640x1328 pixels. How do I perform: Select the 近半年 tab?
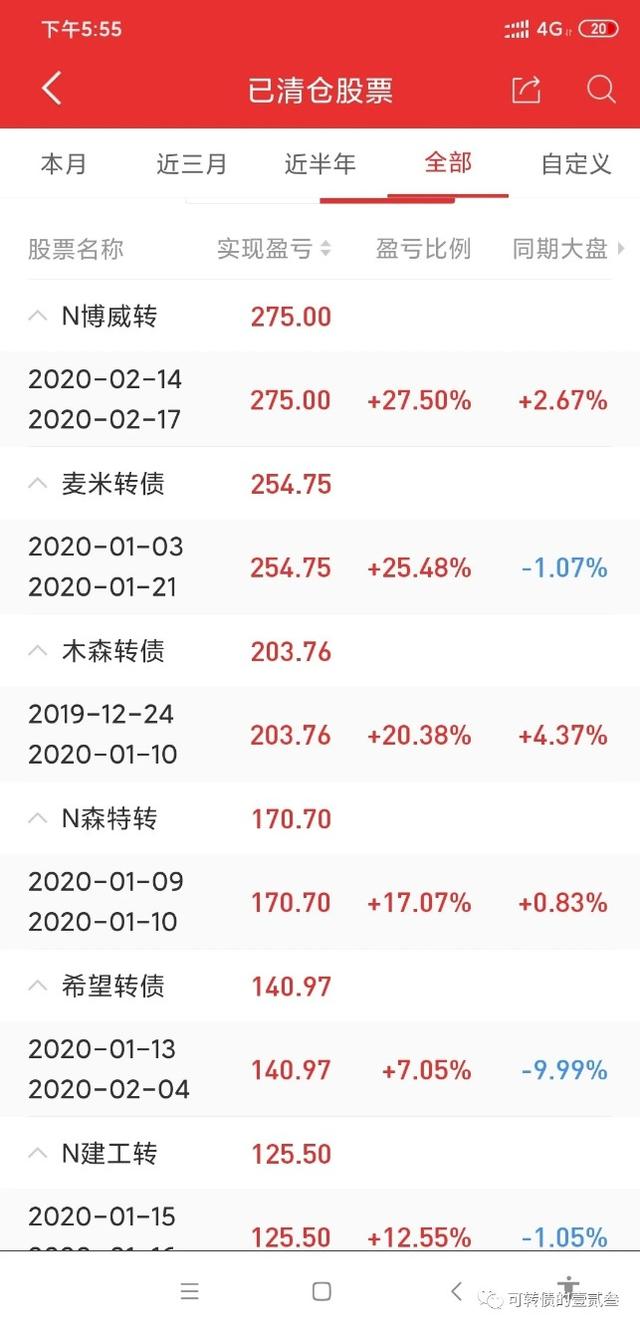(x=320, y=164)
